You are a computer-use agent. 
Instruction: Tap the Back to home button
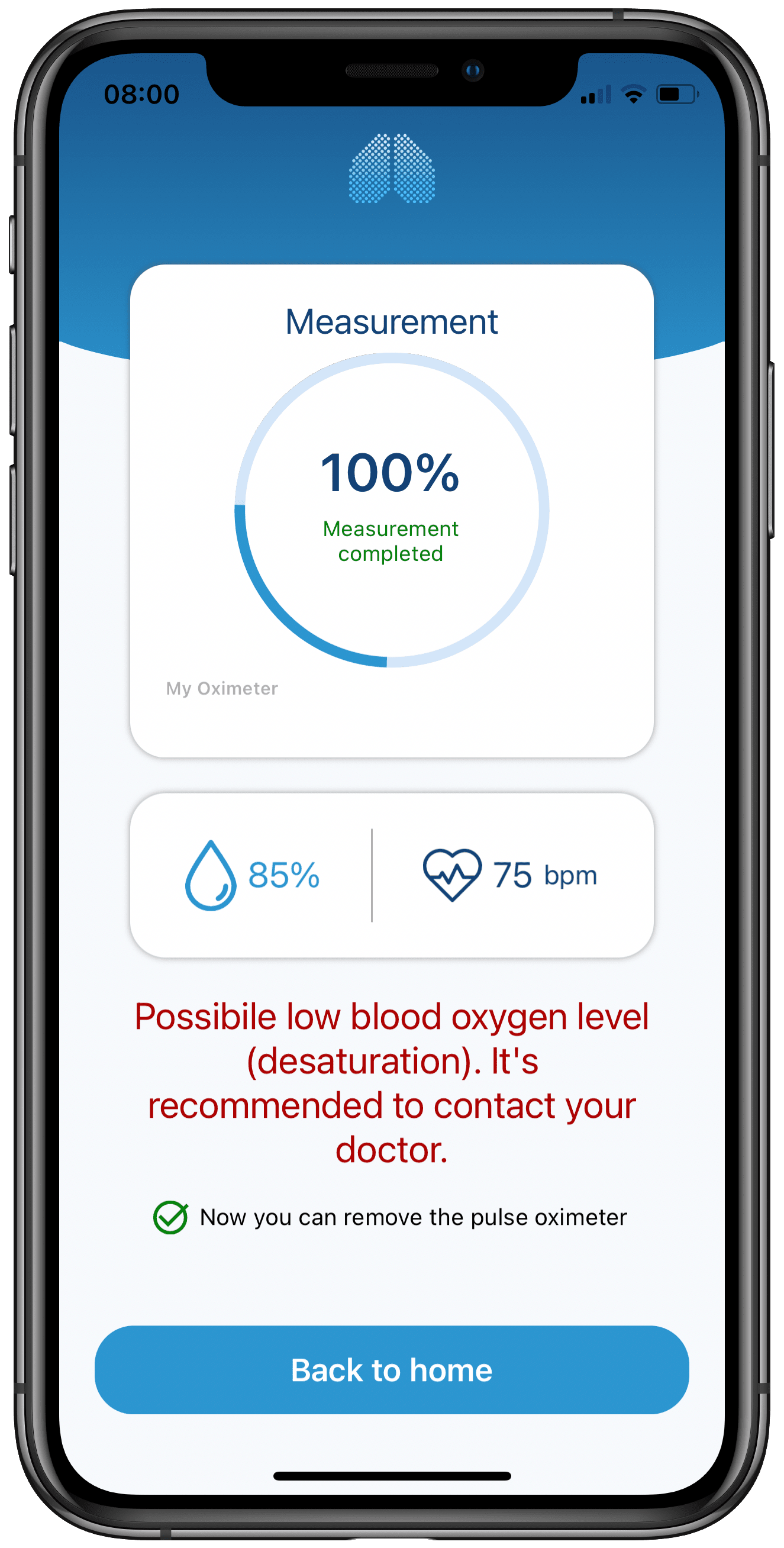[x=392, y=1369]
